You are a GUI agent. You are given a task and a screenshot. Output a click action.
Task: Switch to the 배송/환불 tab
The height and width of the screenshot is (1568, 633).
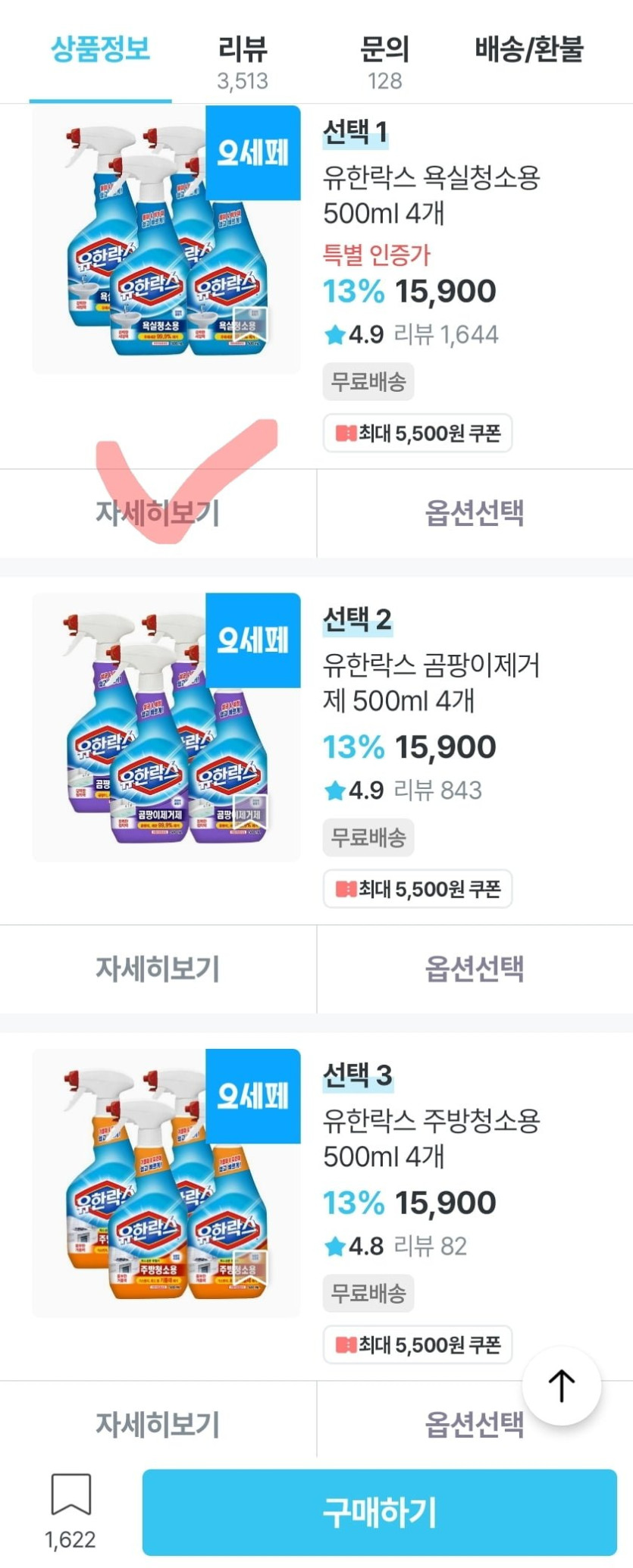coord(529,50)
